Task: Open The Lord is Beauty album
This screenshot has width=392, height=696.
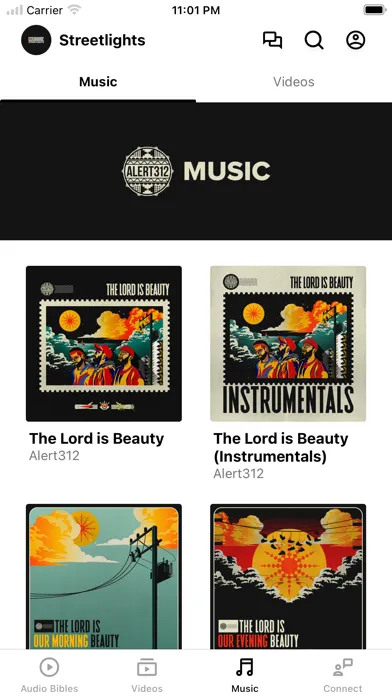Action: click(x=104, y=344)
